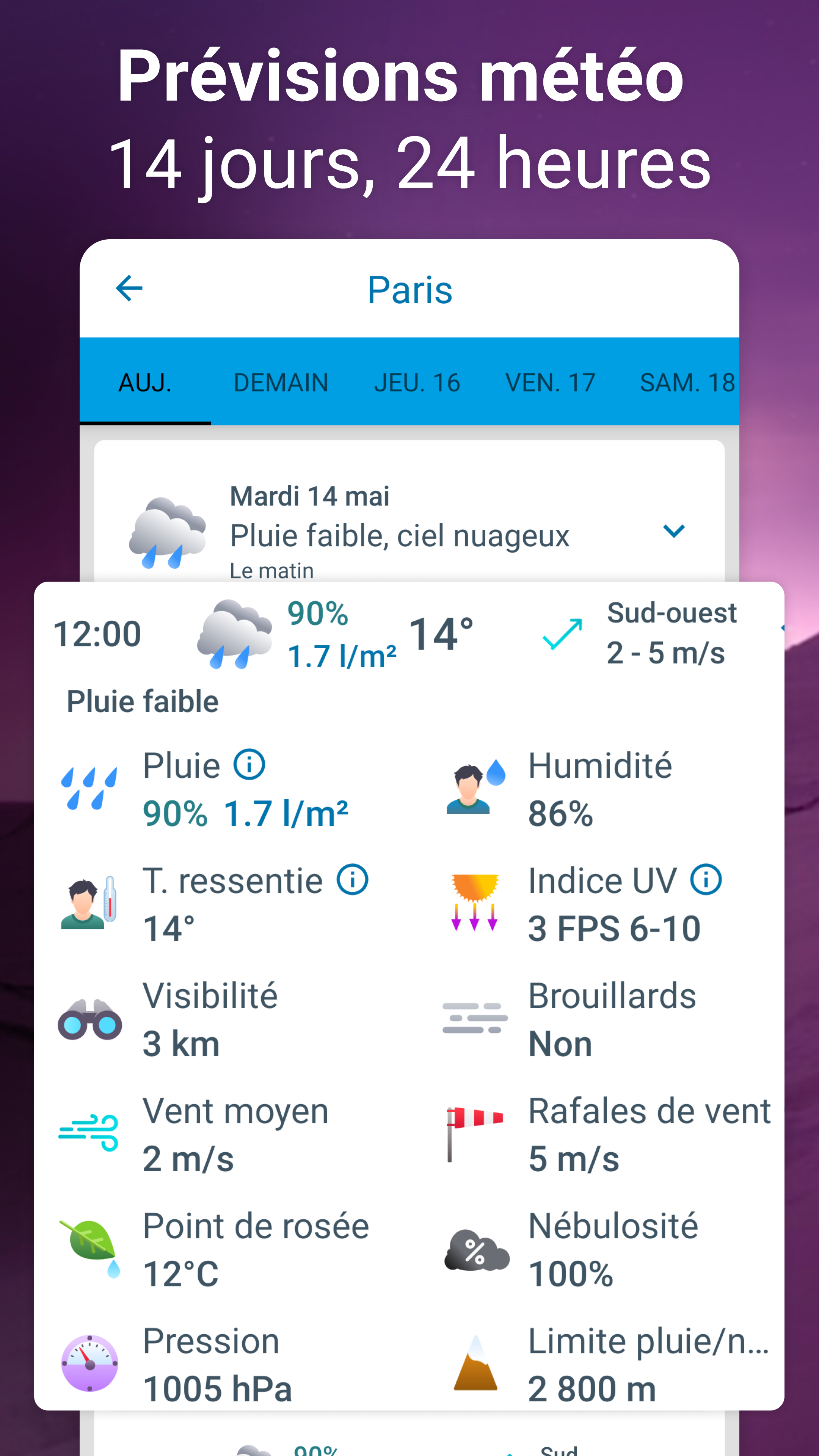Expand the Mardi 14 mai forecast details
The image size is (819, 1456).
point(674,531)
